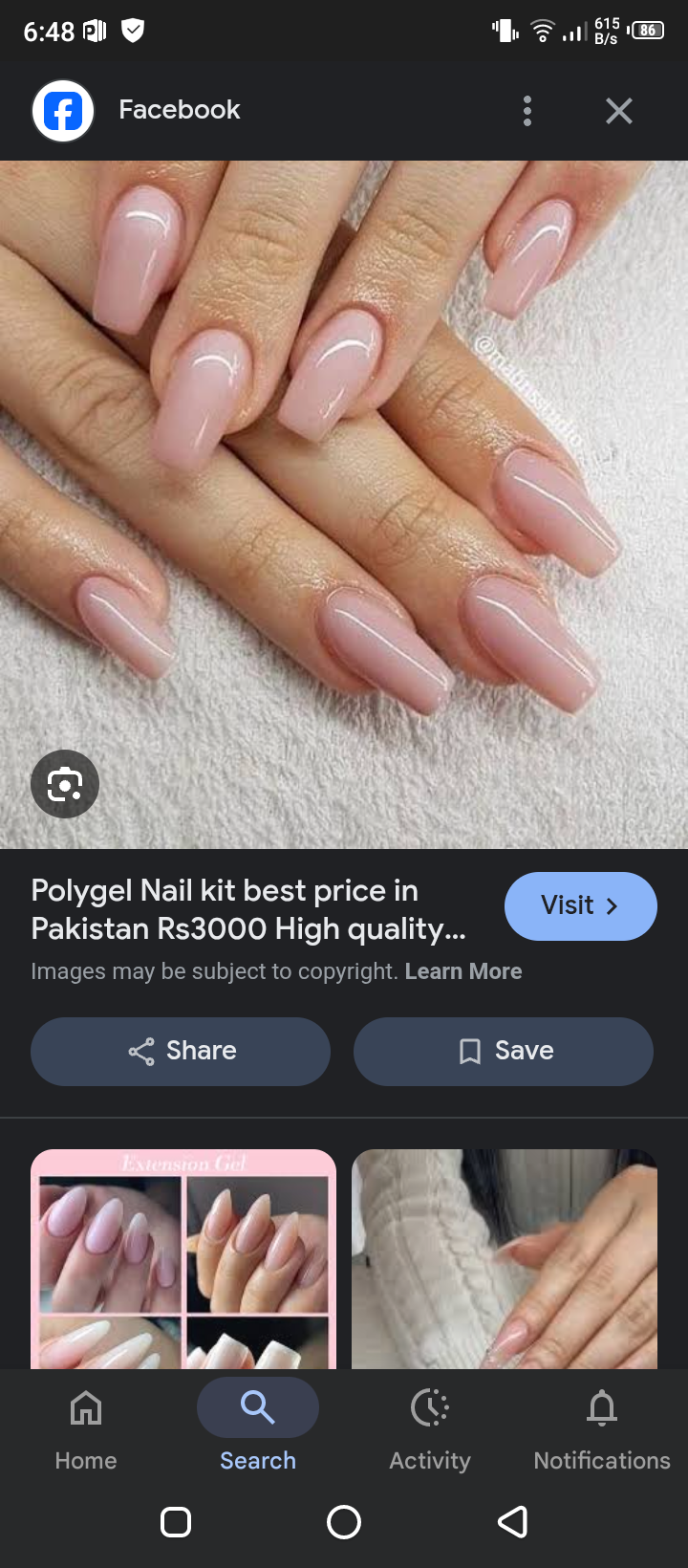Share this nail image

click(x=181, y=1051)
